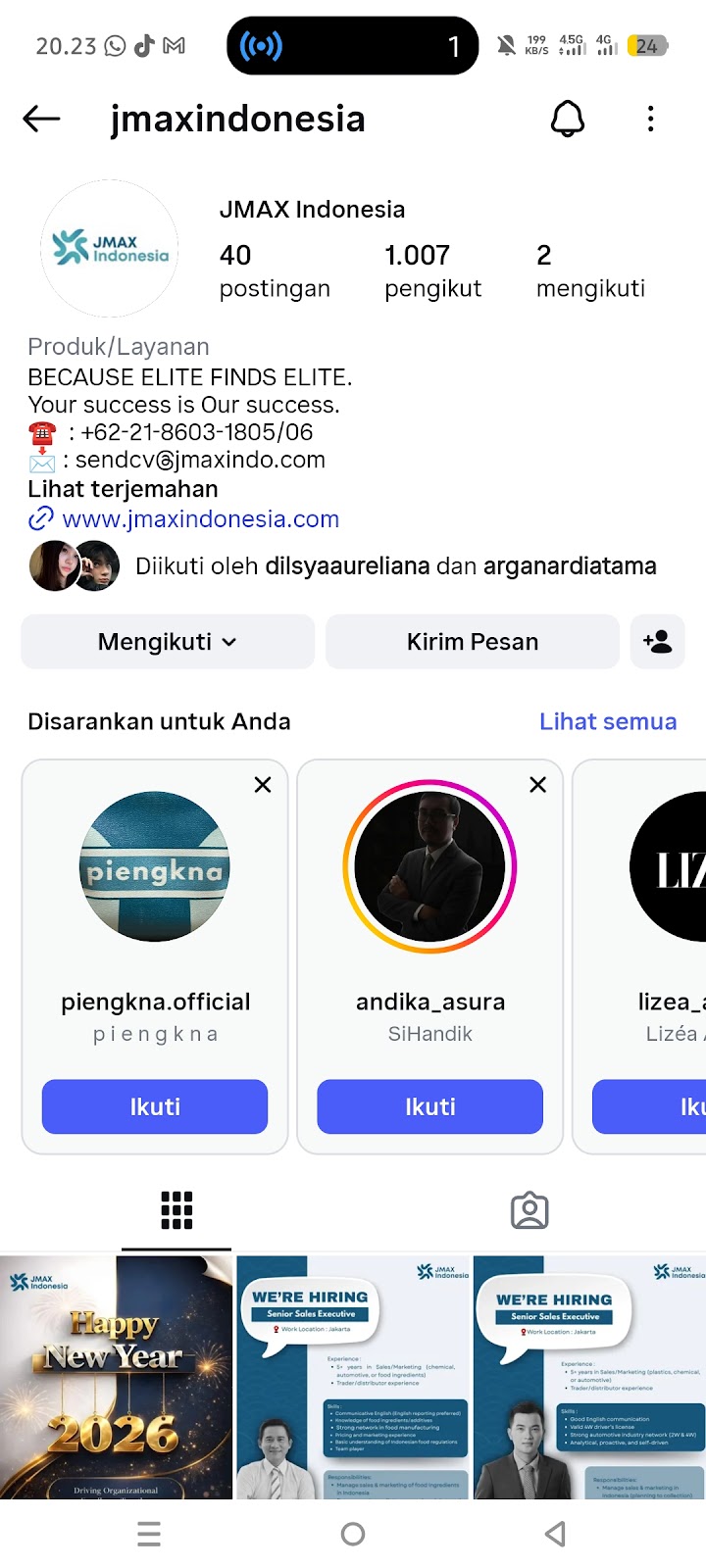Open the add-person suggestions icon button

[x=657, y=642]
